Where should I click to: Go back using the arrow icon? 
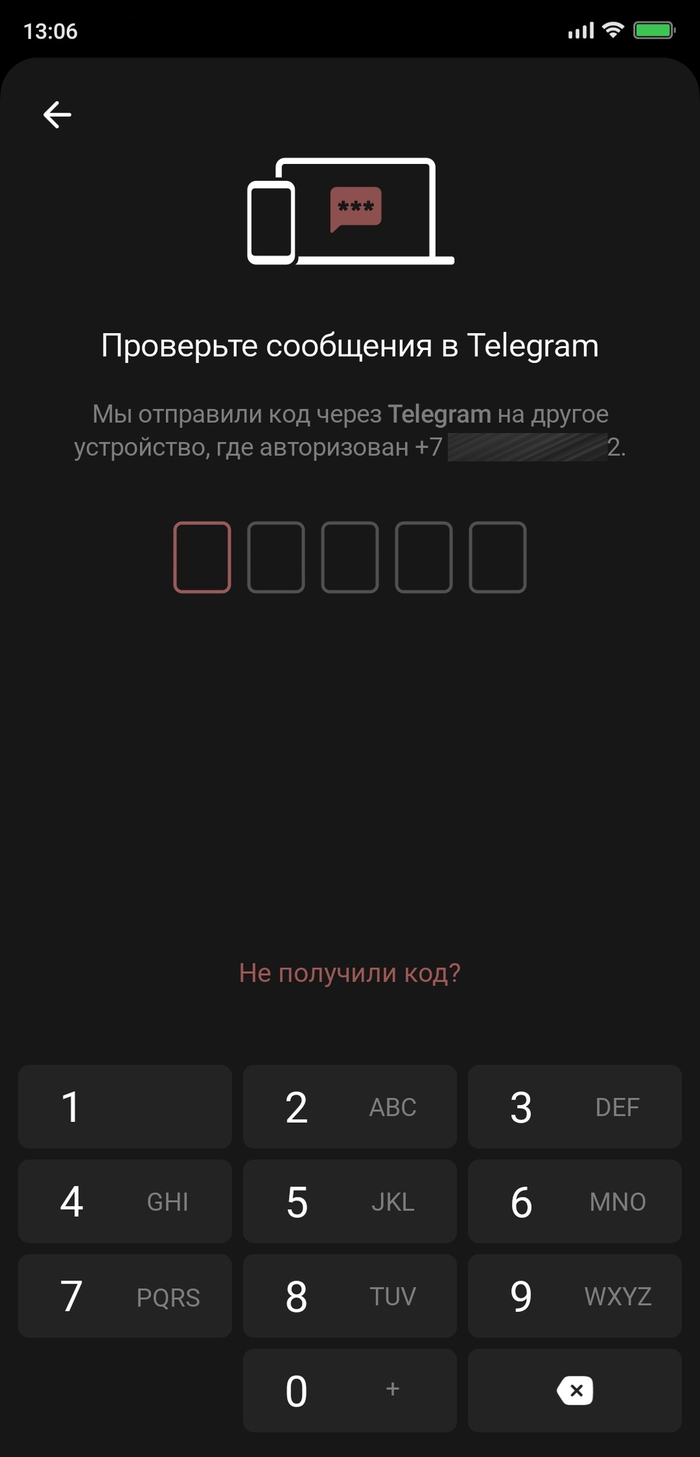click(x=57, y=115)
